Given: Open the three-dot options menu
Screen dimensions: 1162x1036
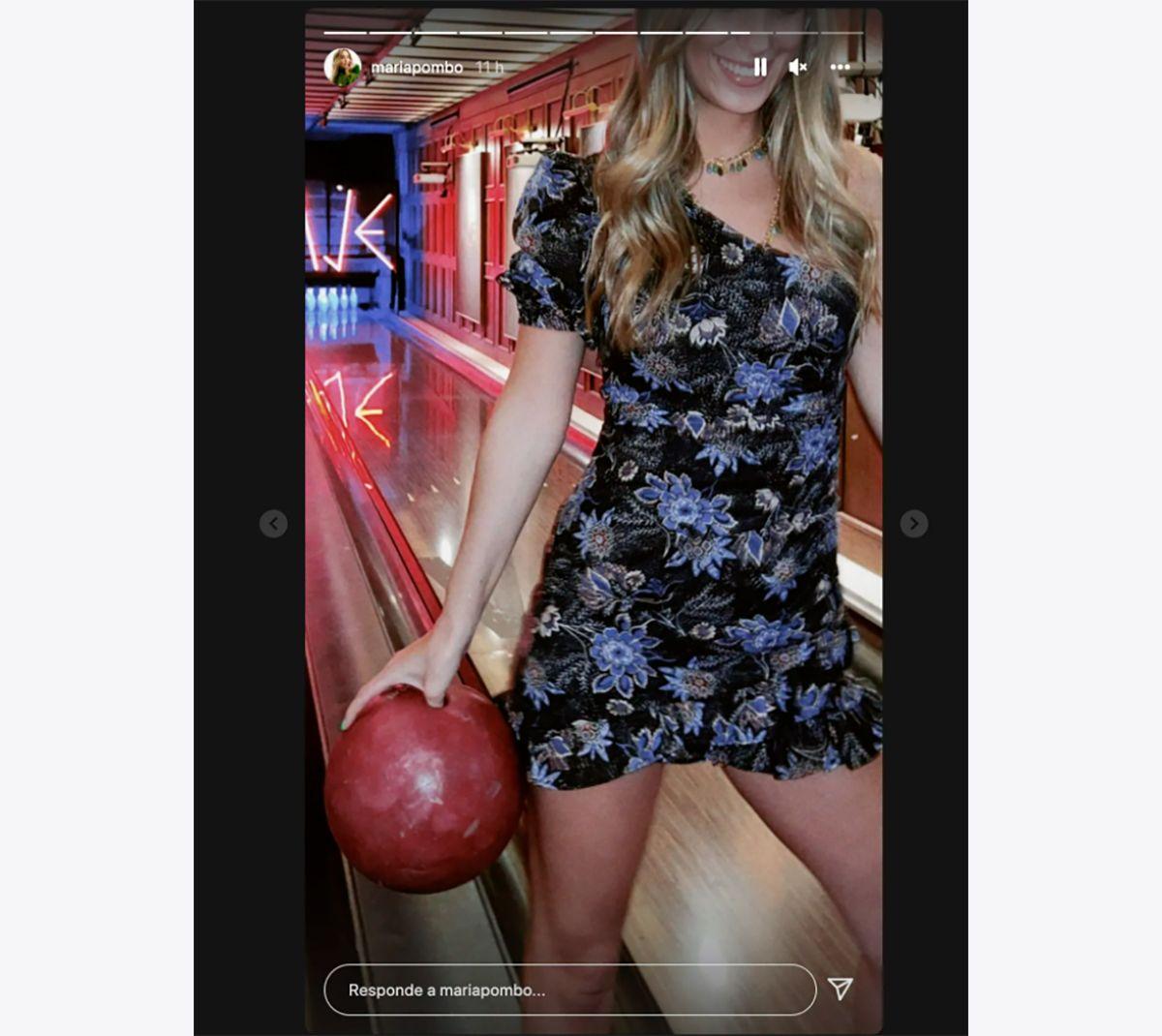Looking at the screenshot, I should (x=841, y=67).
